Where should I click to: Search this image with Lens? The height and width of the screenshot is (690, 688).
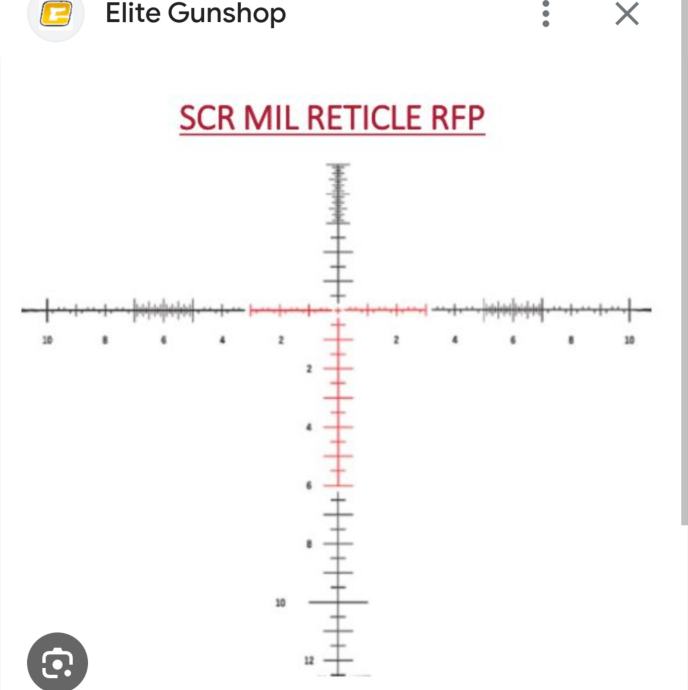point(57,662)
